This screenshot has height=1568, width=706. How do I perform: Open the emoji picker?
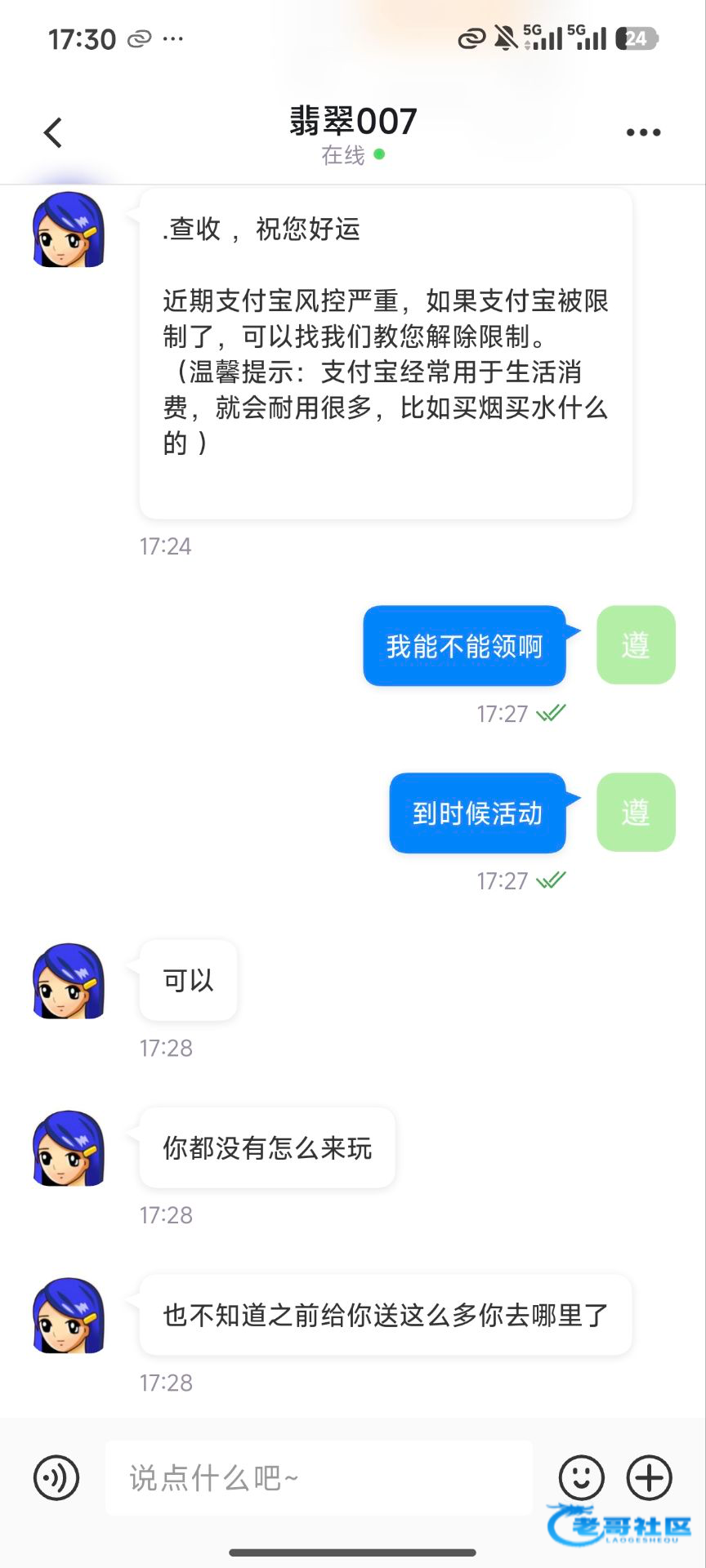(x=581, y=1477)
